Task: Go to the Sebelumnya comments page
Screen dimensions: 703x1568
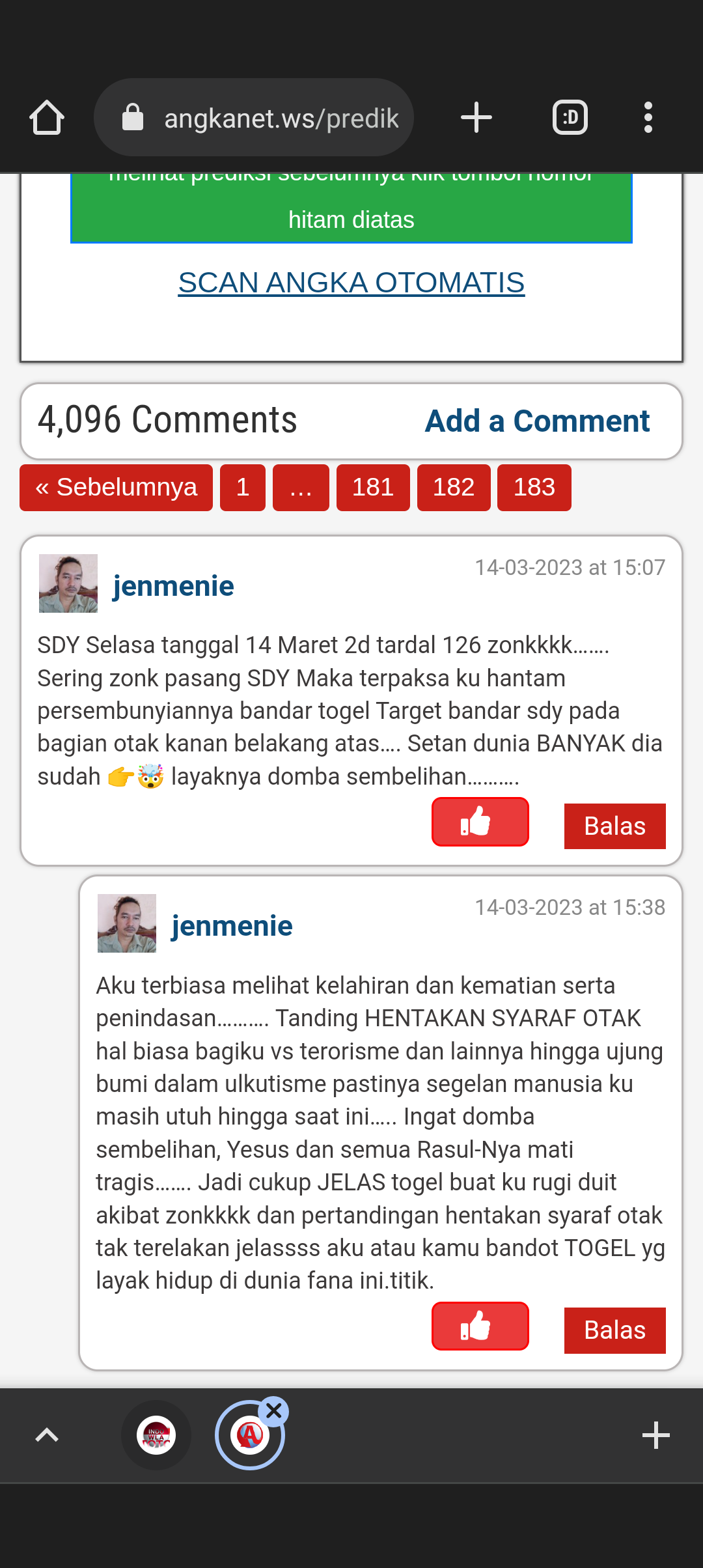Action: point(116,488)
